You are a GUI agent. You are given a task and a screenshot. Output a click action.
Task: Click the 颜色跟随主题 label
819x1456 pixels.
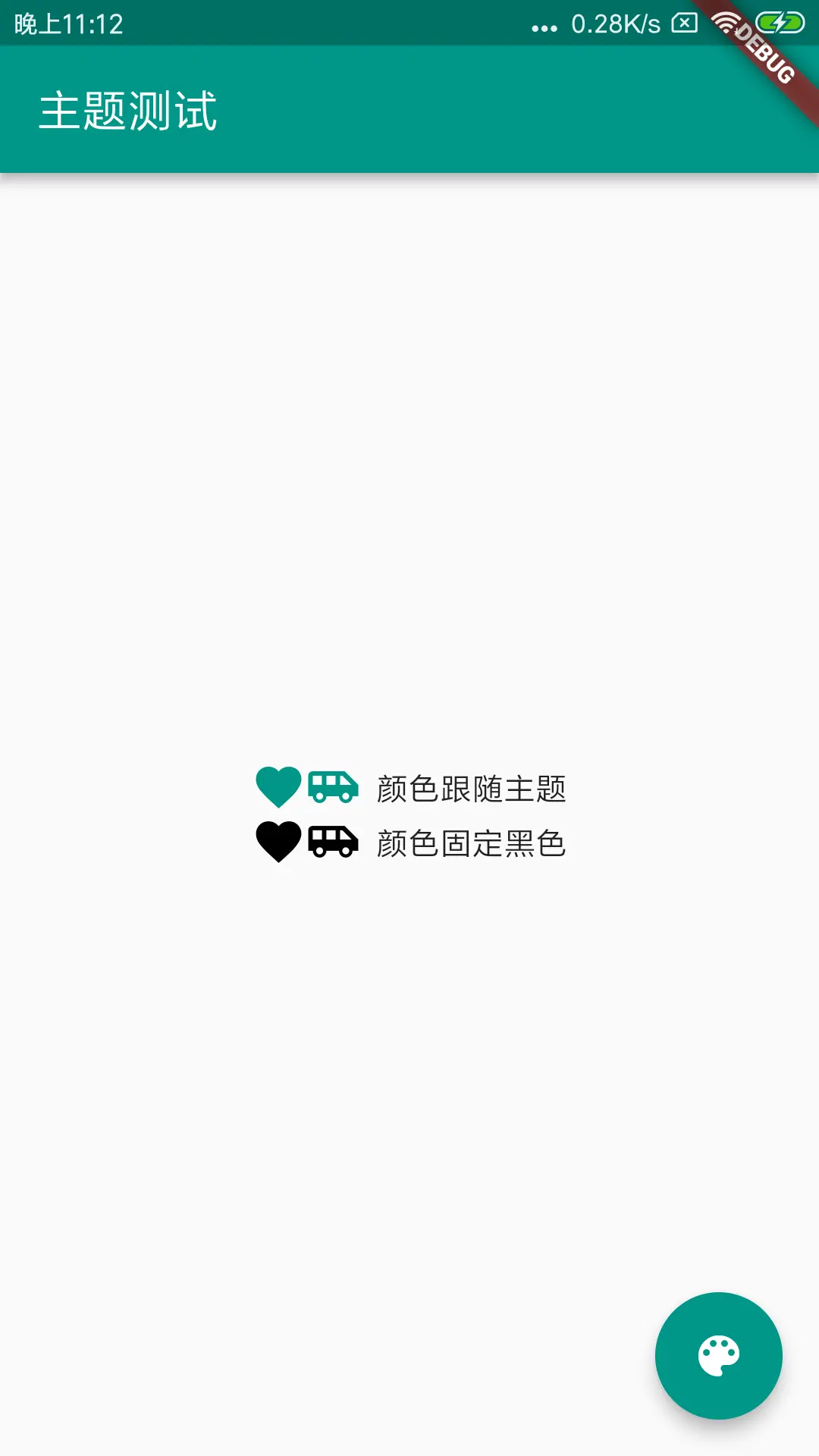(470, 789)
